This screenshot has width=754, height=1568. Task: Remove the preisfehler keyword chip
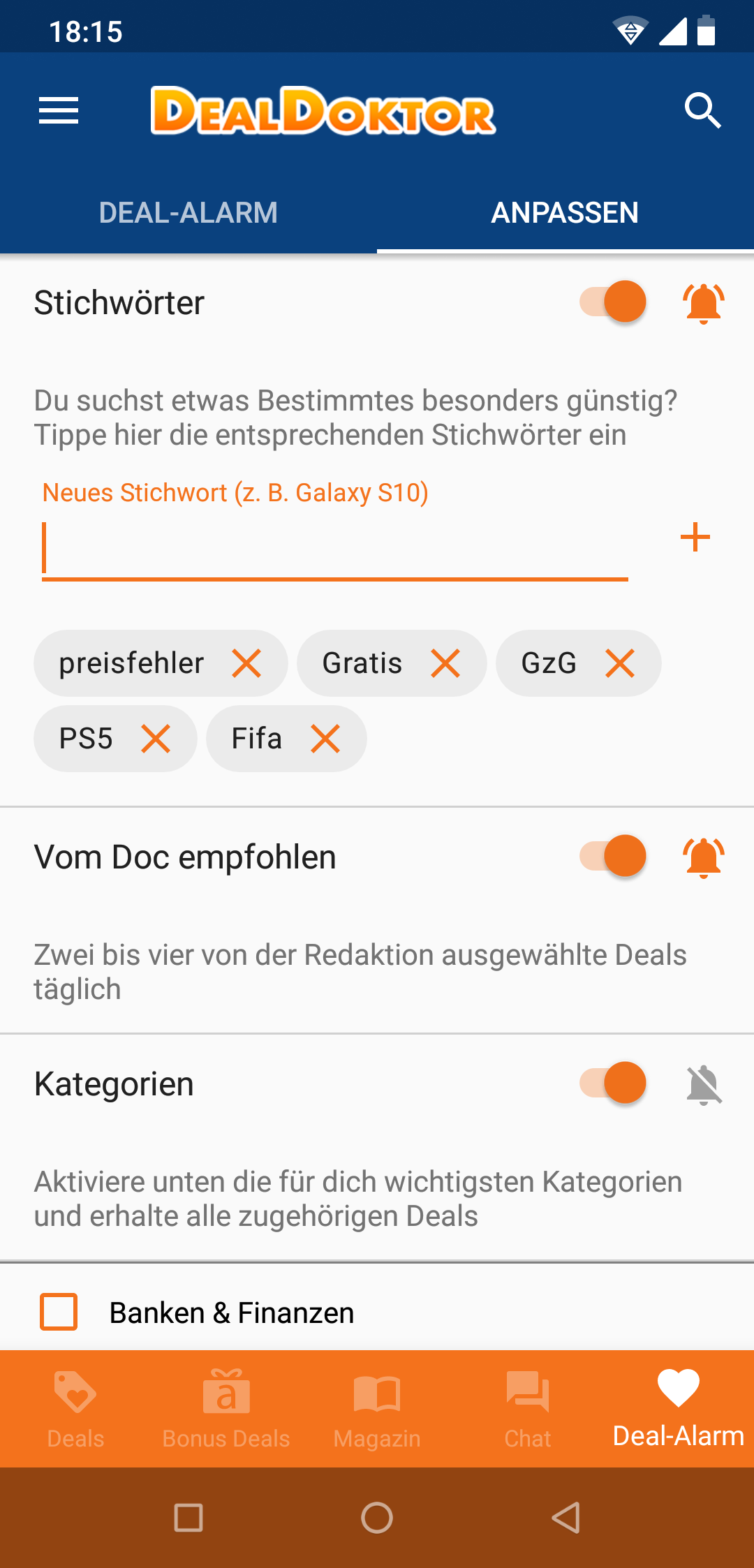(246, 663)
